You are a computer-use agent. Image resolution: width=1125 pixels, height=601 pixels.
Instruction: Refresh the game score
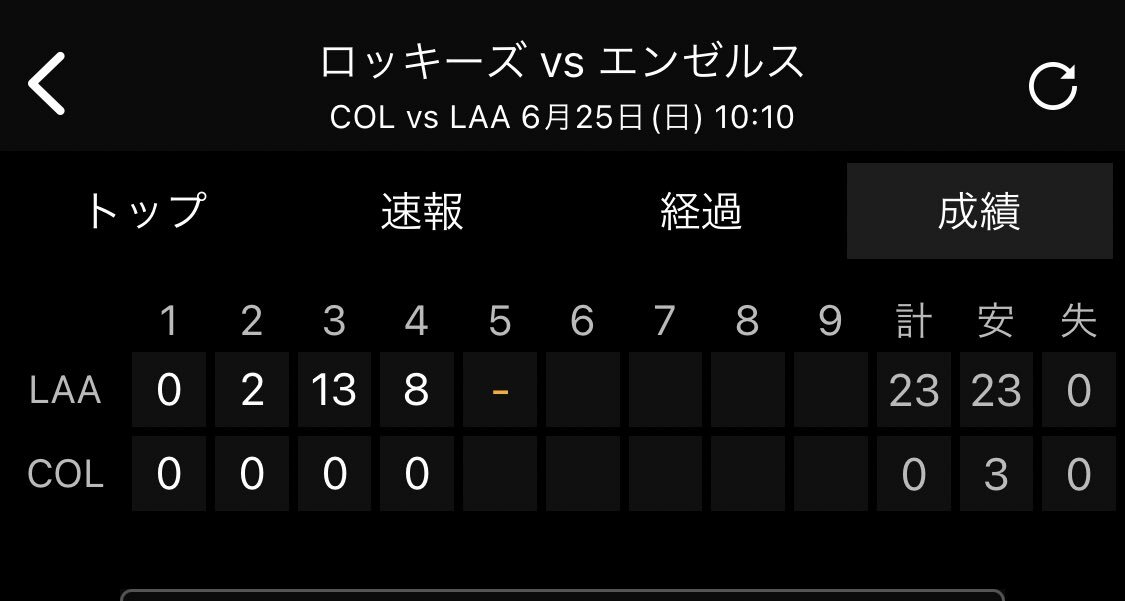(1053, 86)
